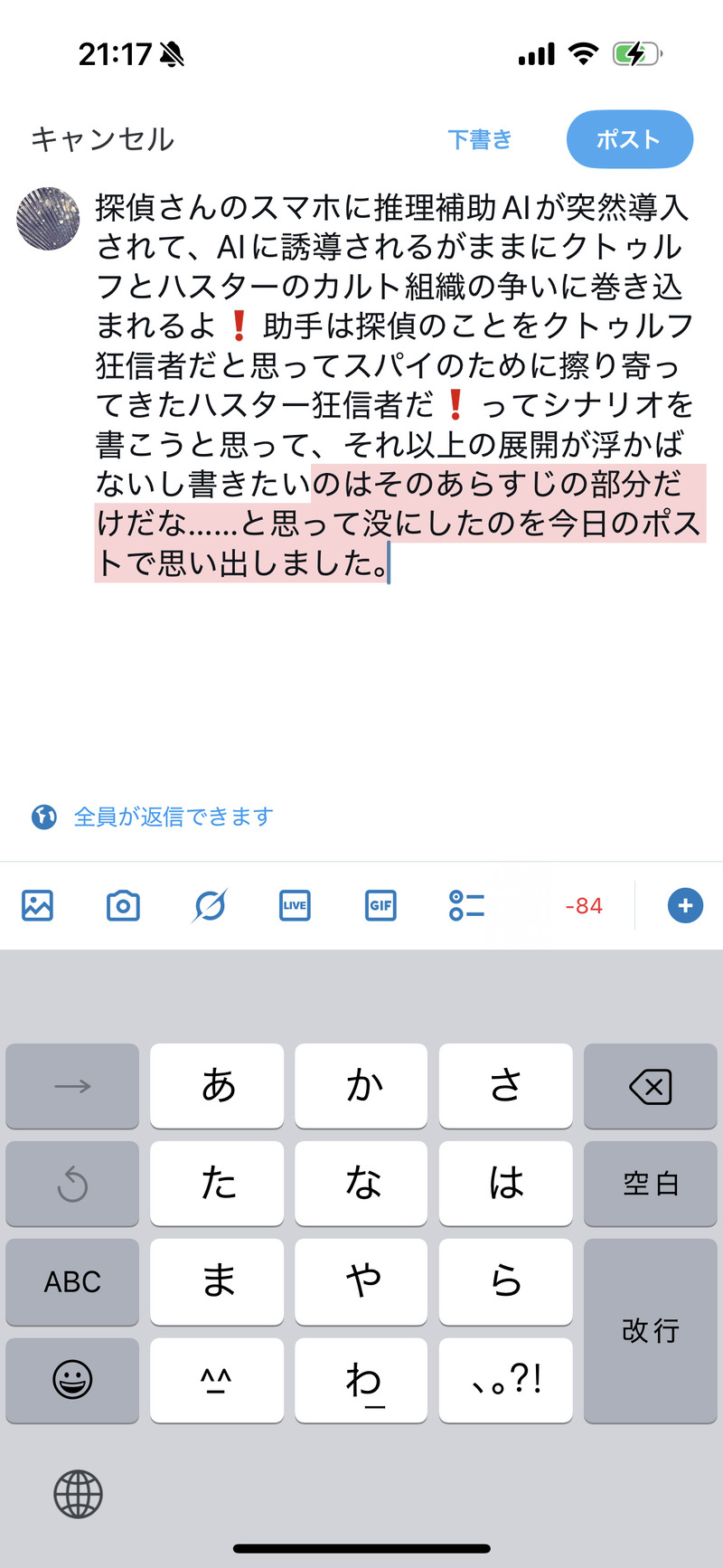Open the camera to take a photo
This screenshot has width=723, height=1568.
pos(123,905)
